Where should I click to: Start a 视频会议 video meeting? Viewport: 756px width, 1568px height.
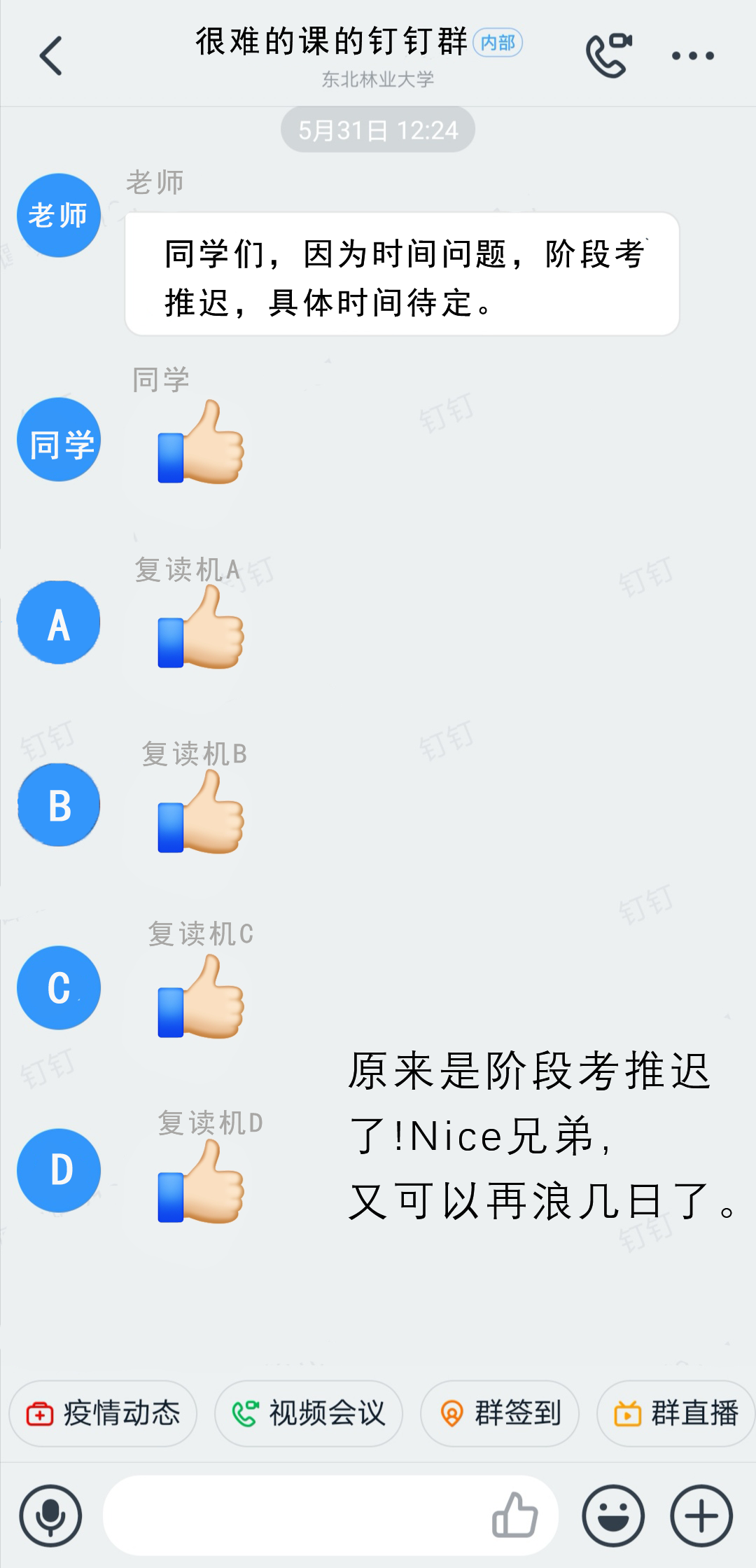(309, 1413)
